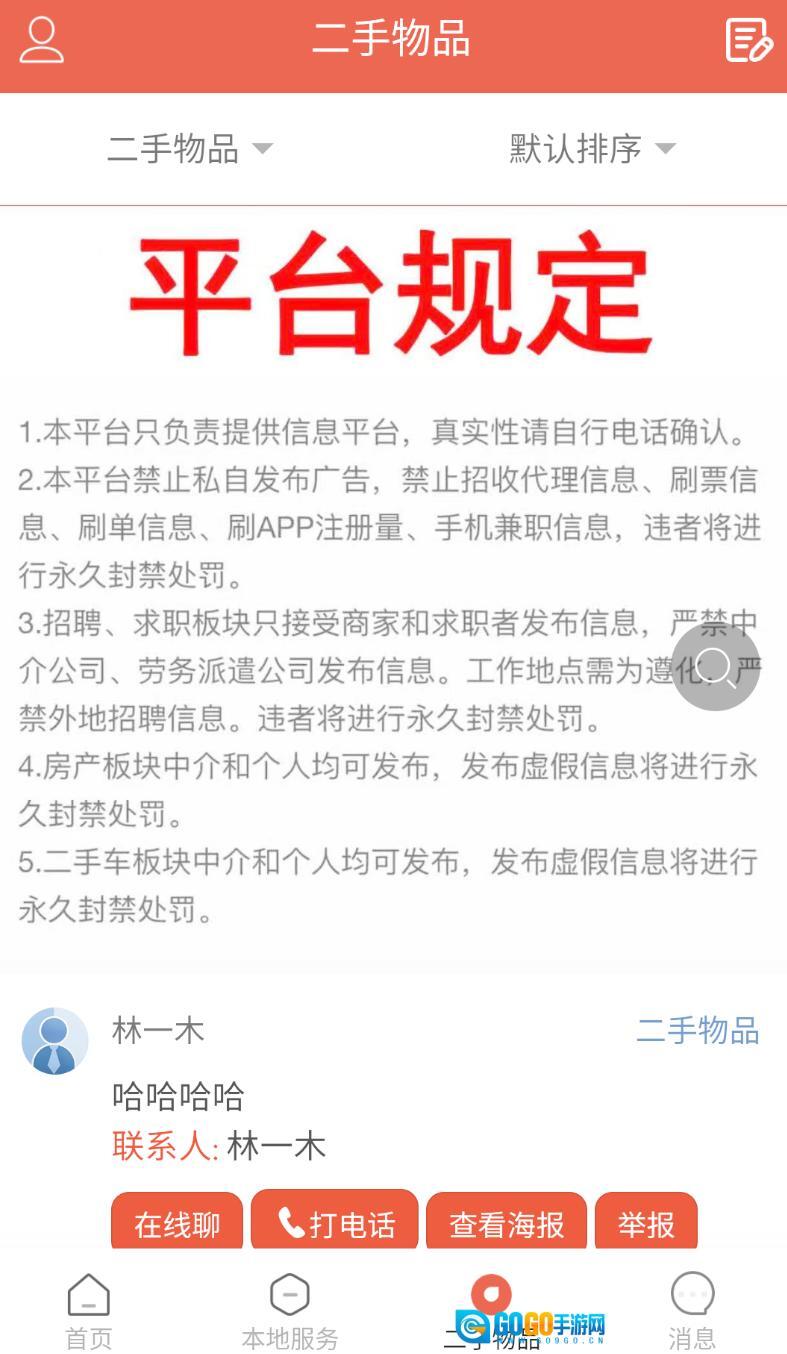Tap the post edit icon
The width and height of the screenshot is (787, 1354).
tap(748, 40)
